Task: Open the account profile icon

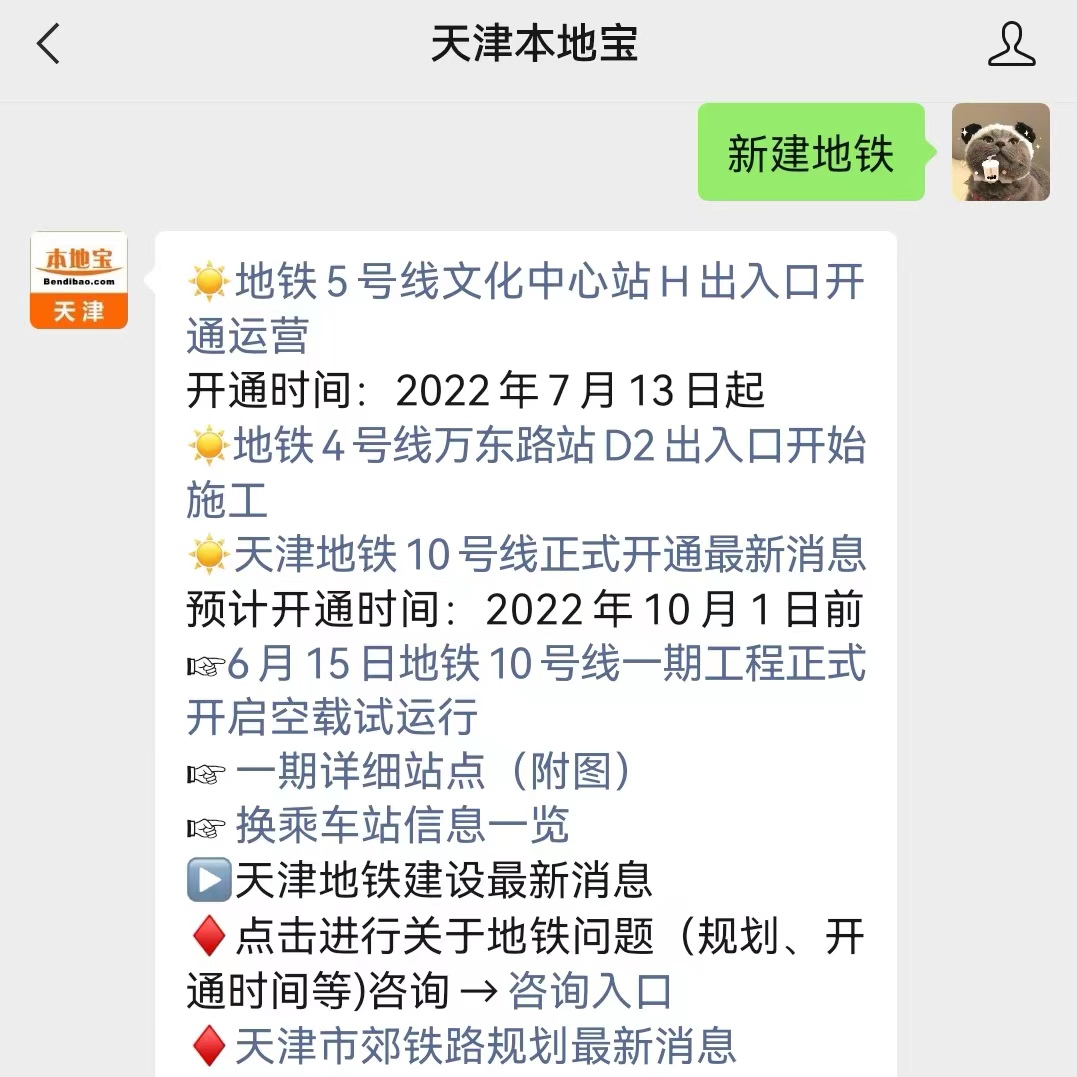Action: click(1011, 45)
